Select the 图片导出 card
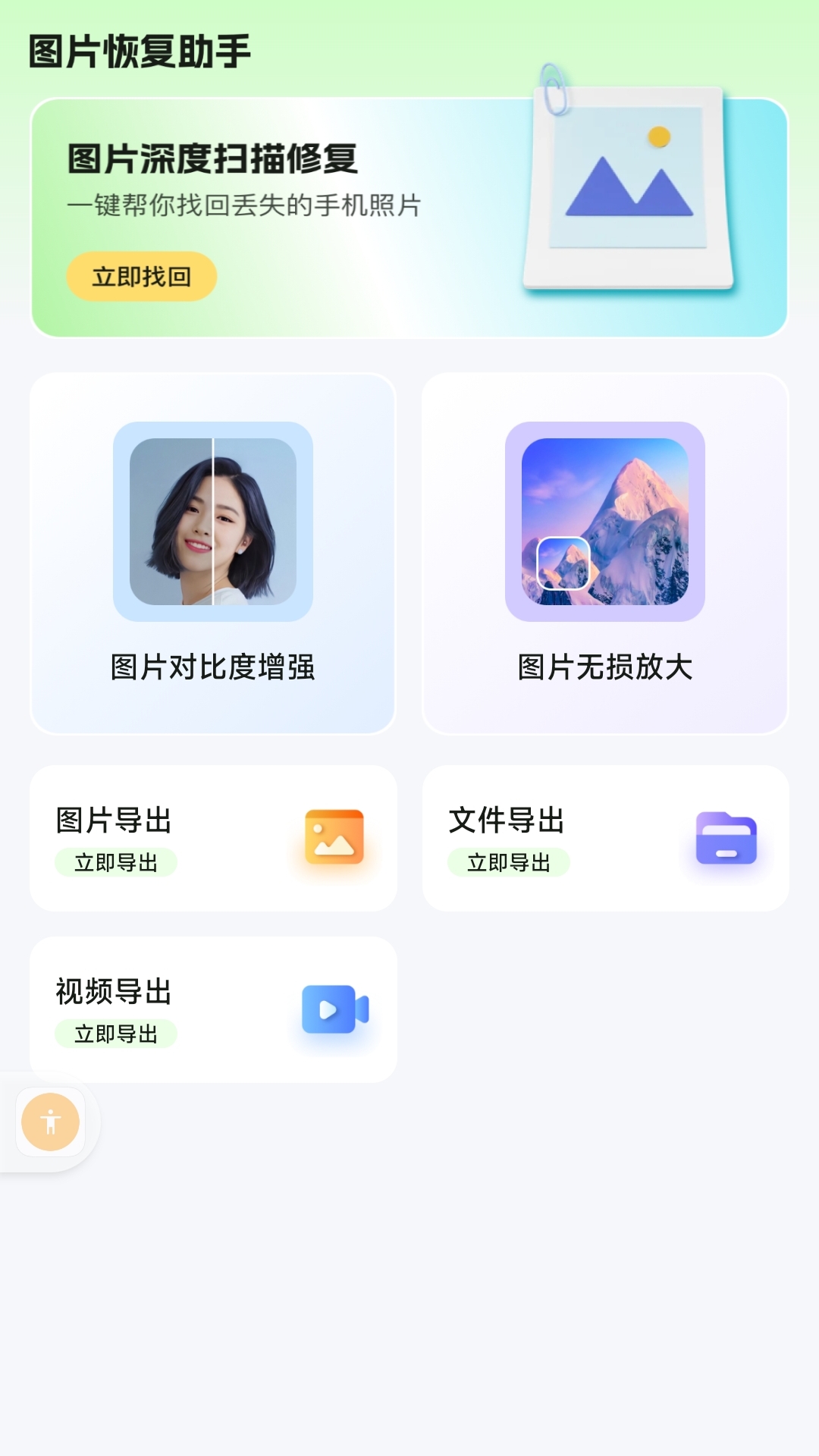819x1456 pixels. click(x=212, y=836)
